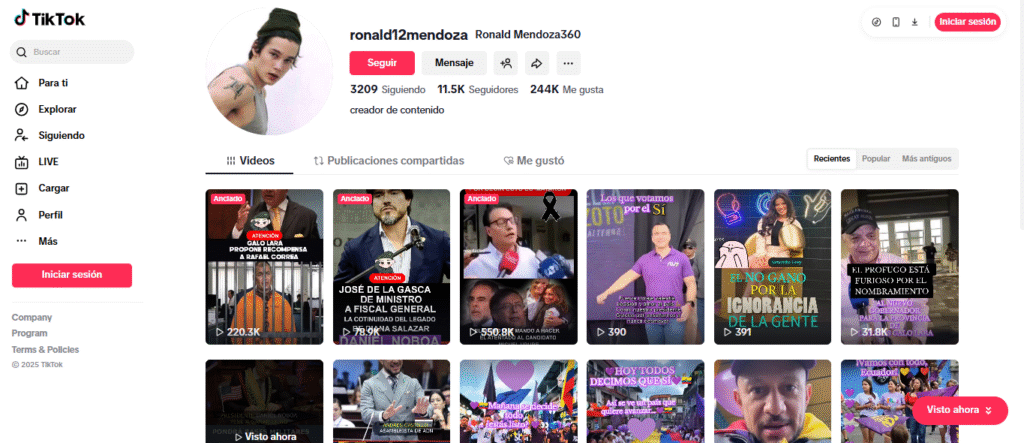Play the video with 31.8K views

point(899,266)
